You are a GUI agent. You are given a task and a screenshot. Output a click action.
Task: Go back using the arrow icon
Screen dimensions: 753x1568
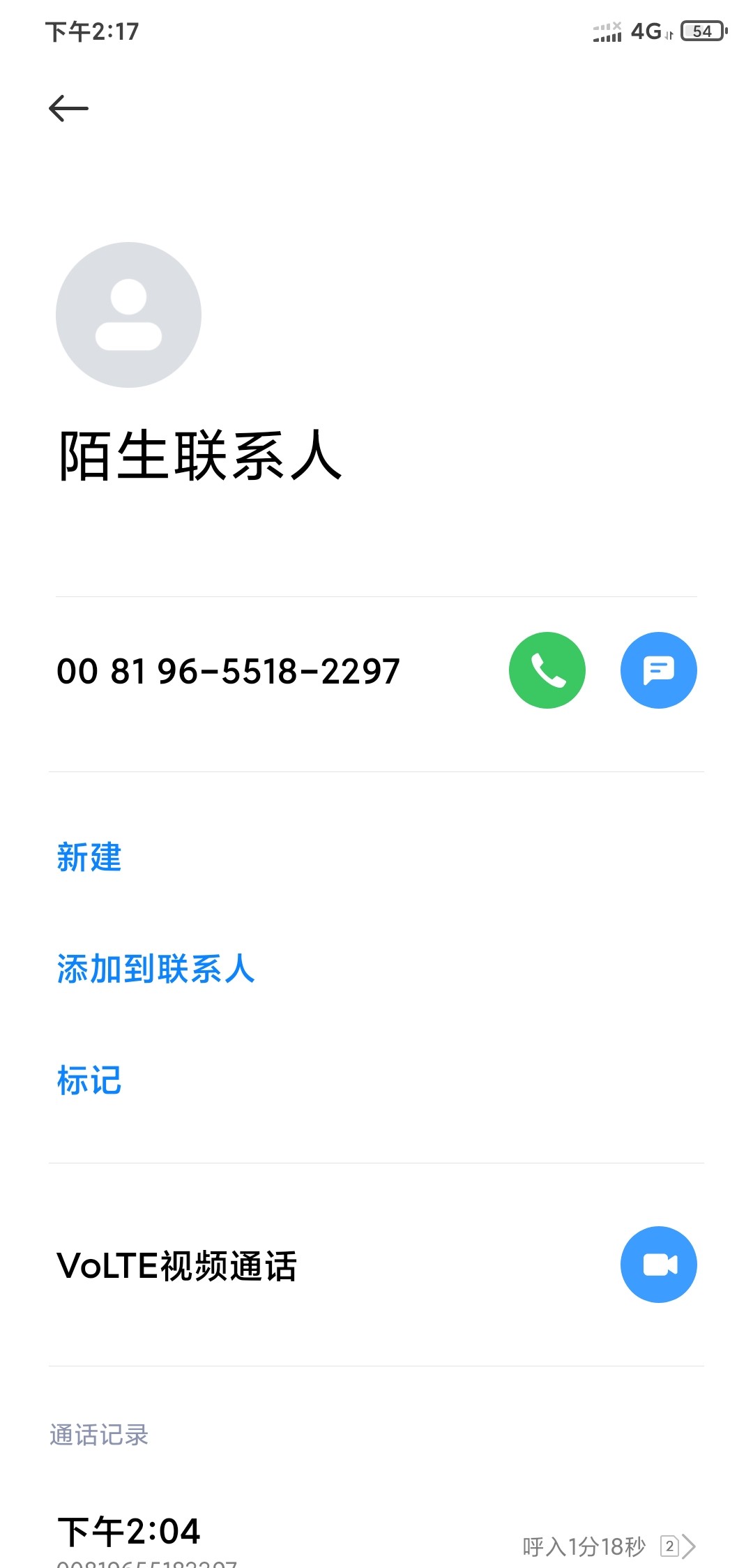click(x=68, y=108)
